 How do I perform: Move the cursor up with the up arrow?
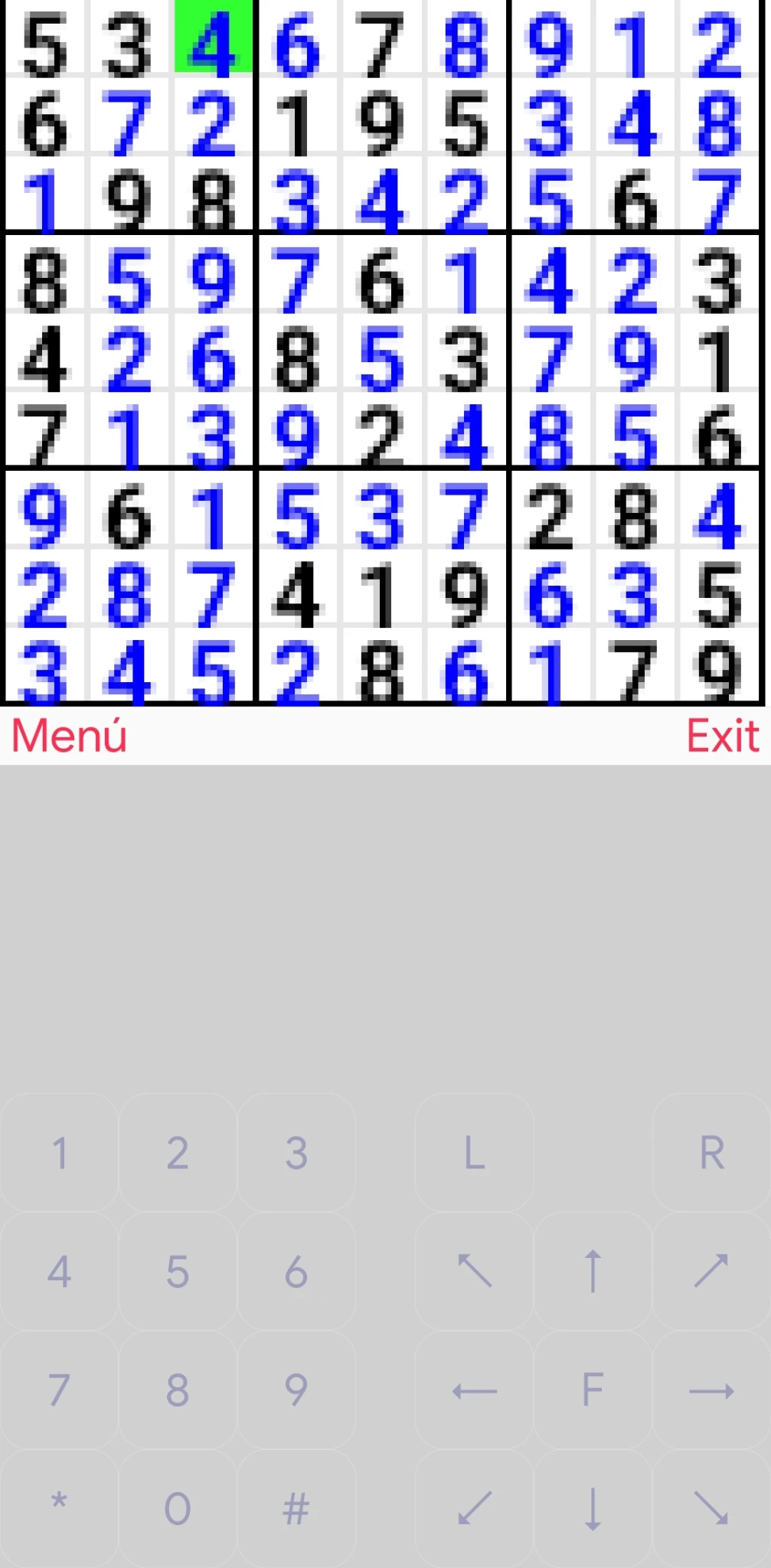pyautogui.click(x=593, y=1271)
